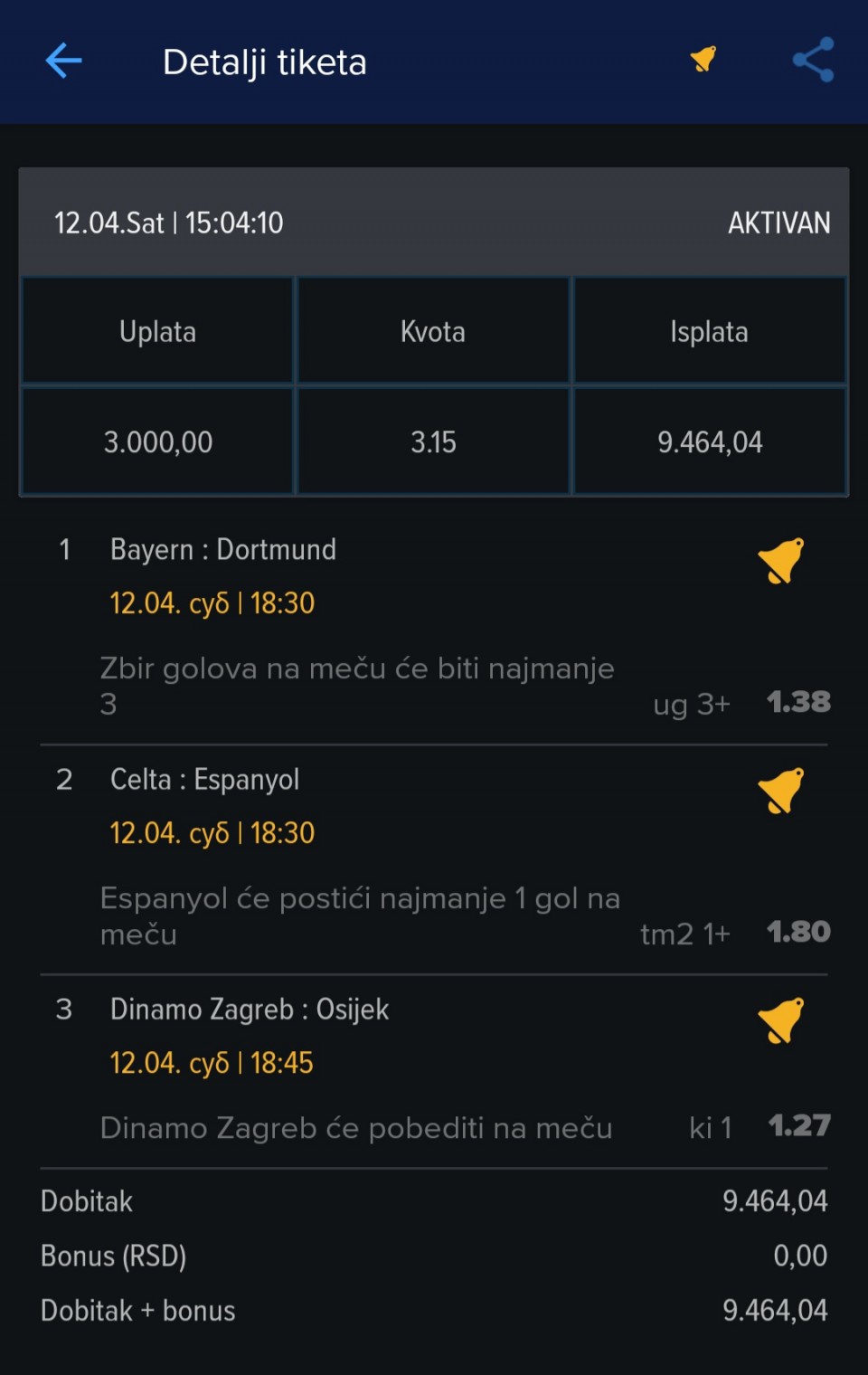Go back from ticket details
868x1375 pixels.
coord(63,62)
